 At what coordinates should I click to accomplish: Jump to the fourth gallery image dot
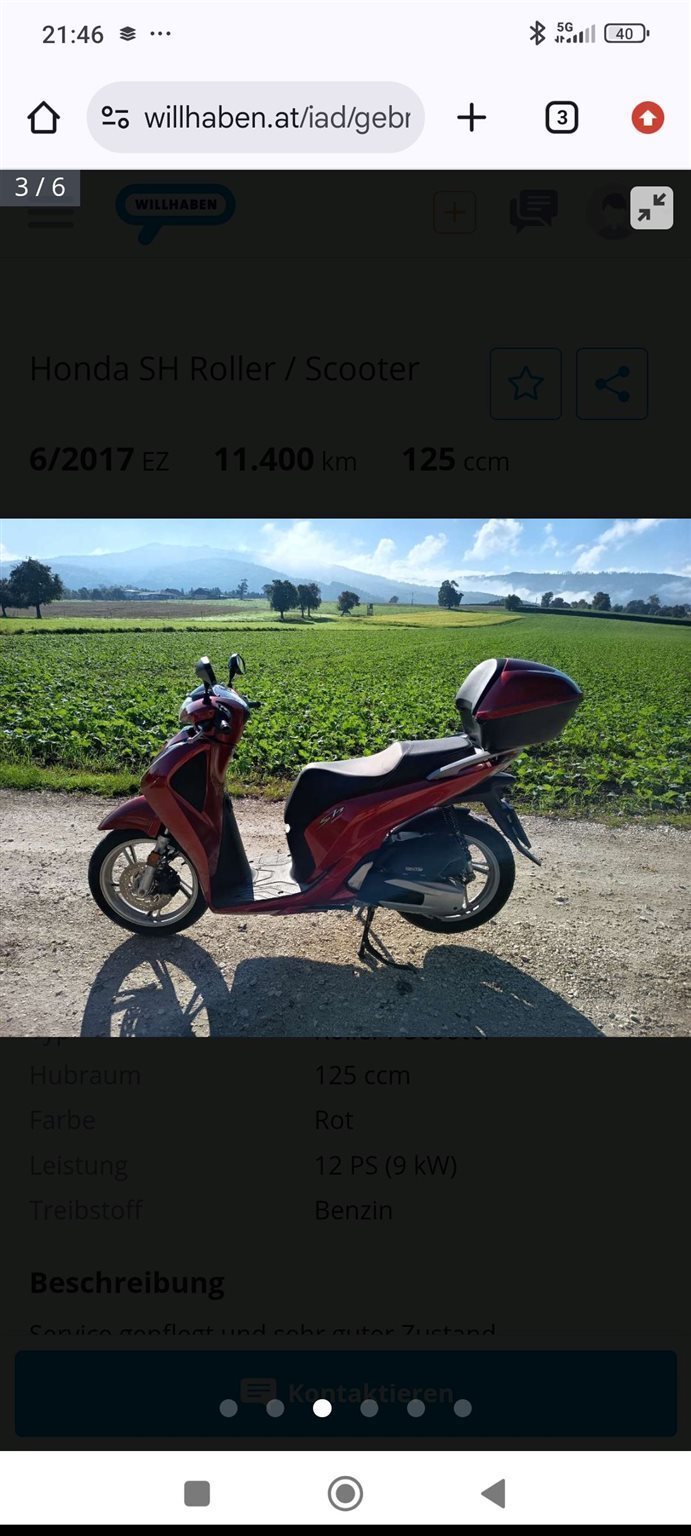point(369,1408)
